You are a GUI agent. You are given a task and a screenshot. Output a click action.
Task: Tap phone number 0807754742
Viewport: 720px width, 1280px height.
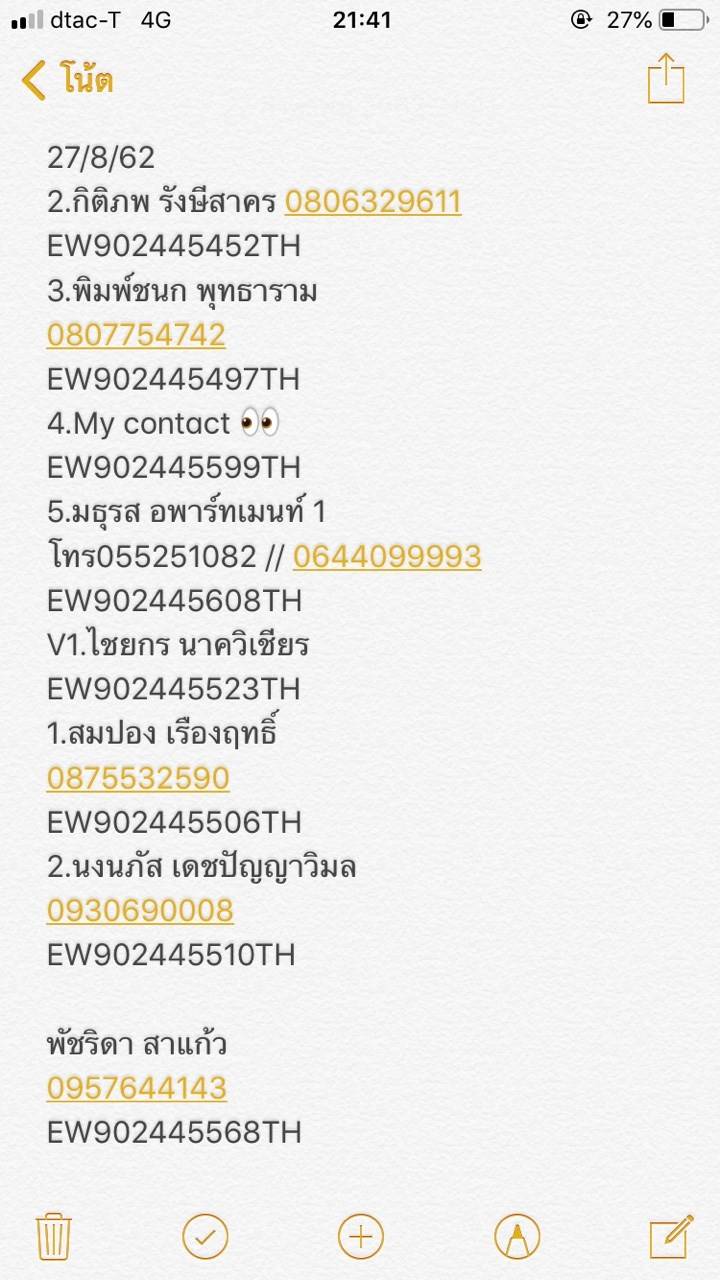(x=136, y=335)
